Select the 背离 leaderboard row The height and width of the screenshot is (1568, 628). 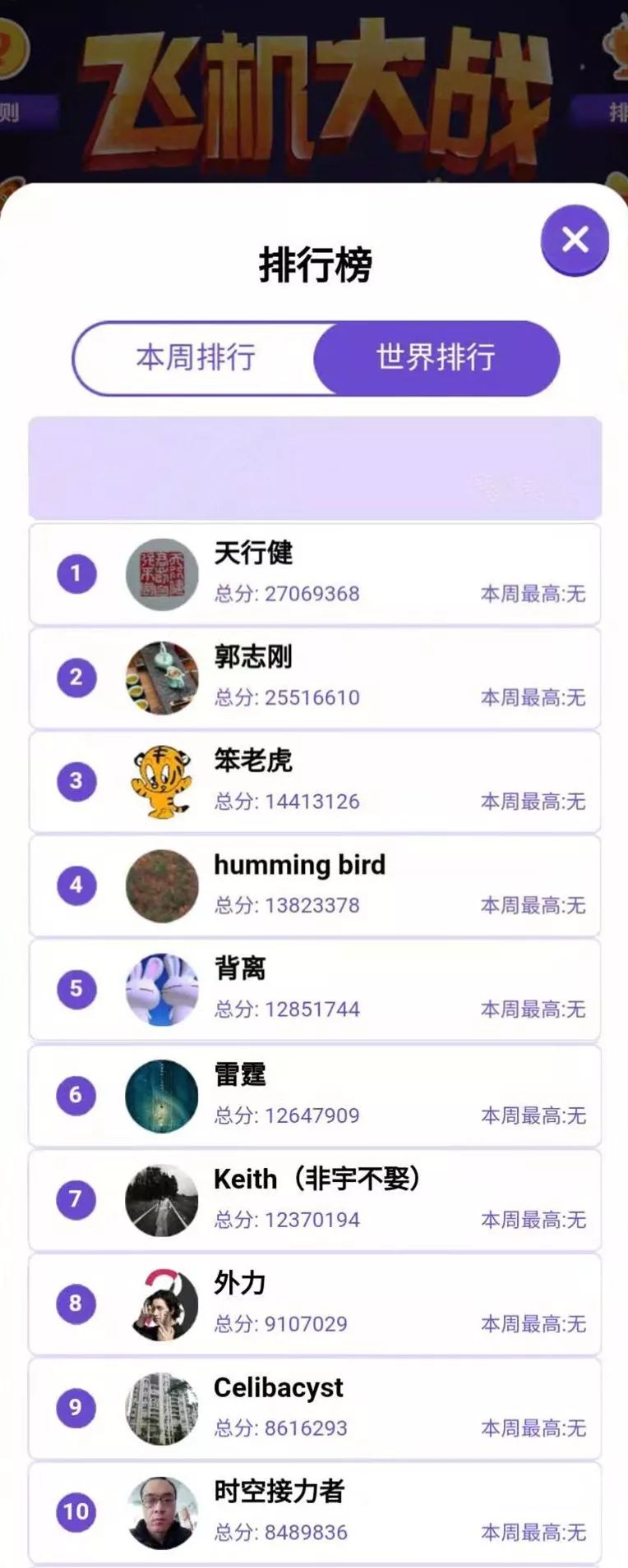click(x=315, y=990)
